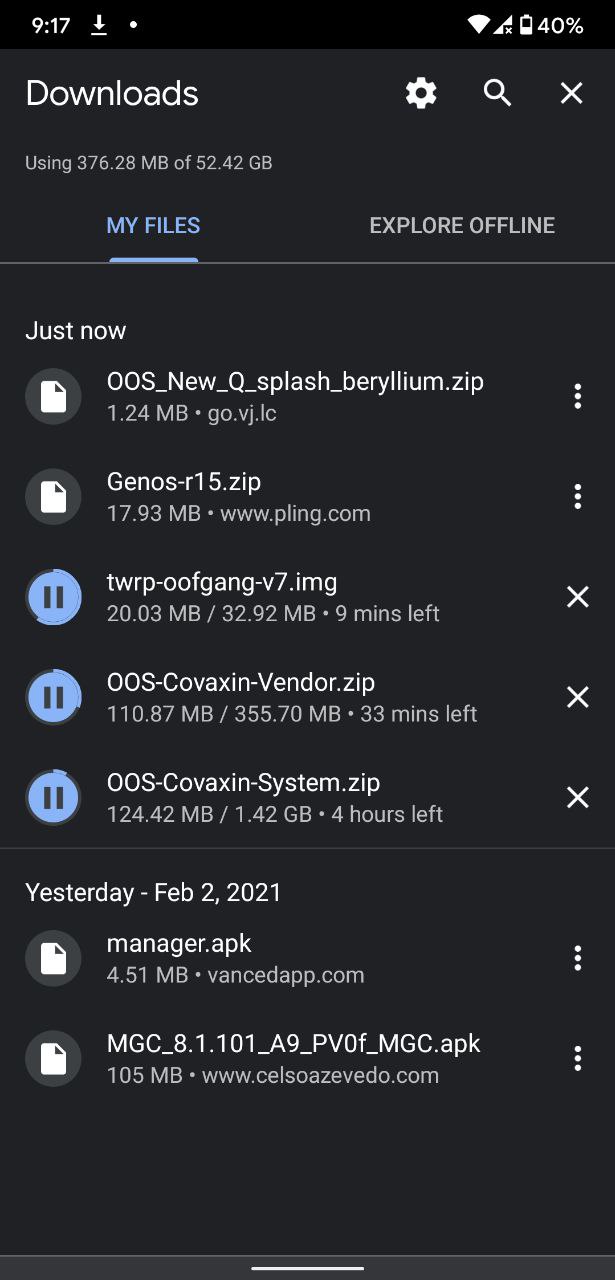Switch to the Explore Offline tab
This screenshot has width=615, height=1280.
click(x=462, y=226)
